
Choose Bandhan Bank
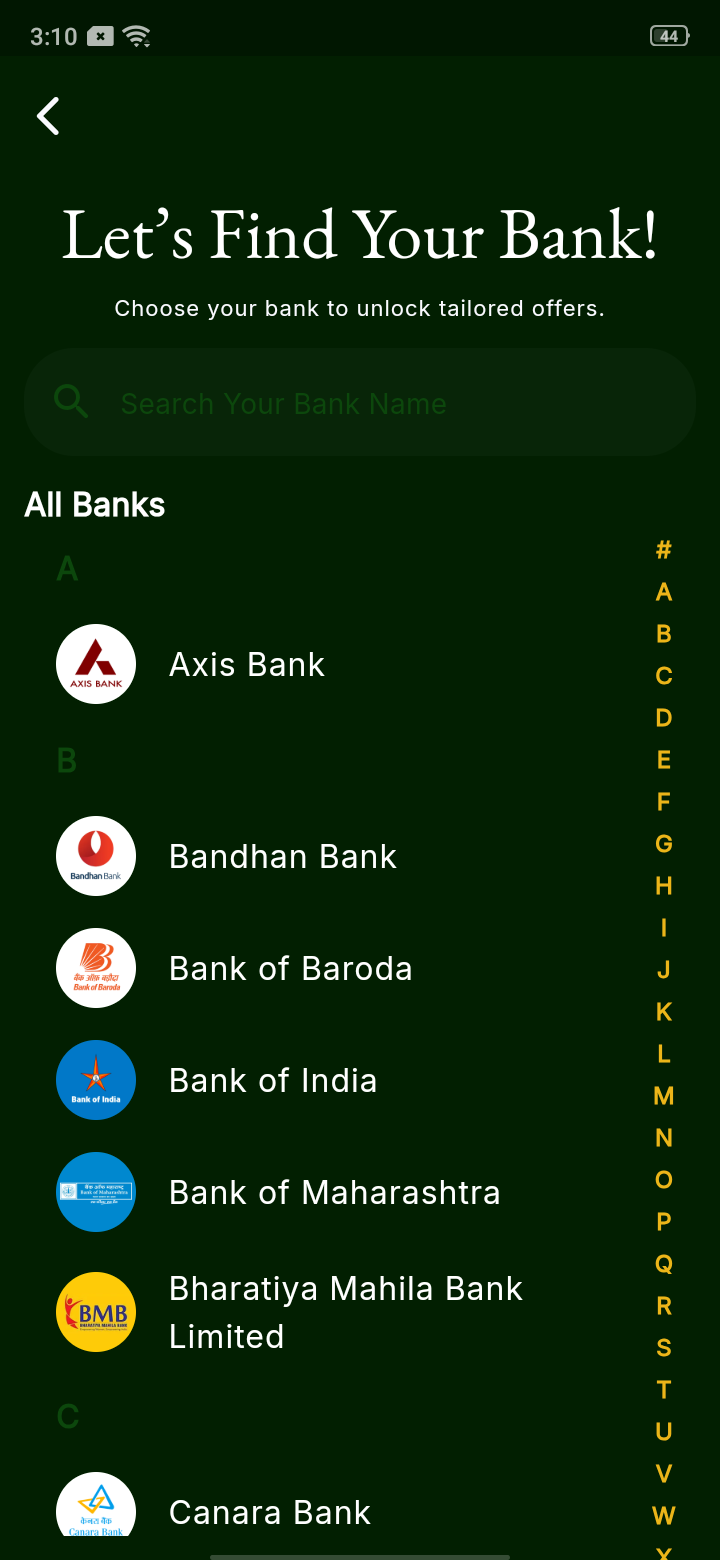click(x=283, y=857)
